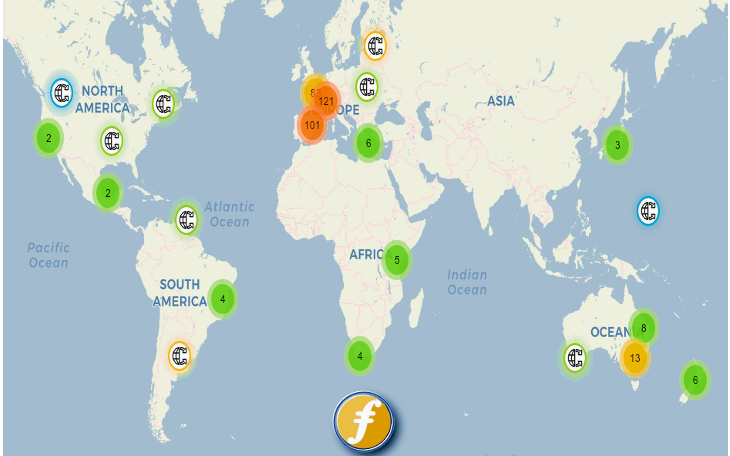730x456 pixels.
Task: Expand the cluster of 8 in Australia
Action: tap(643, 327)
